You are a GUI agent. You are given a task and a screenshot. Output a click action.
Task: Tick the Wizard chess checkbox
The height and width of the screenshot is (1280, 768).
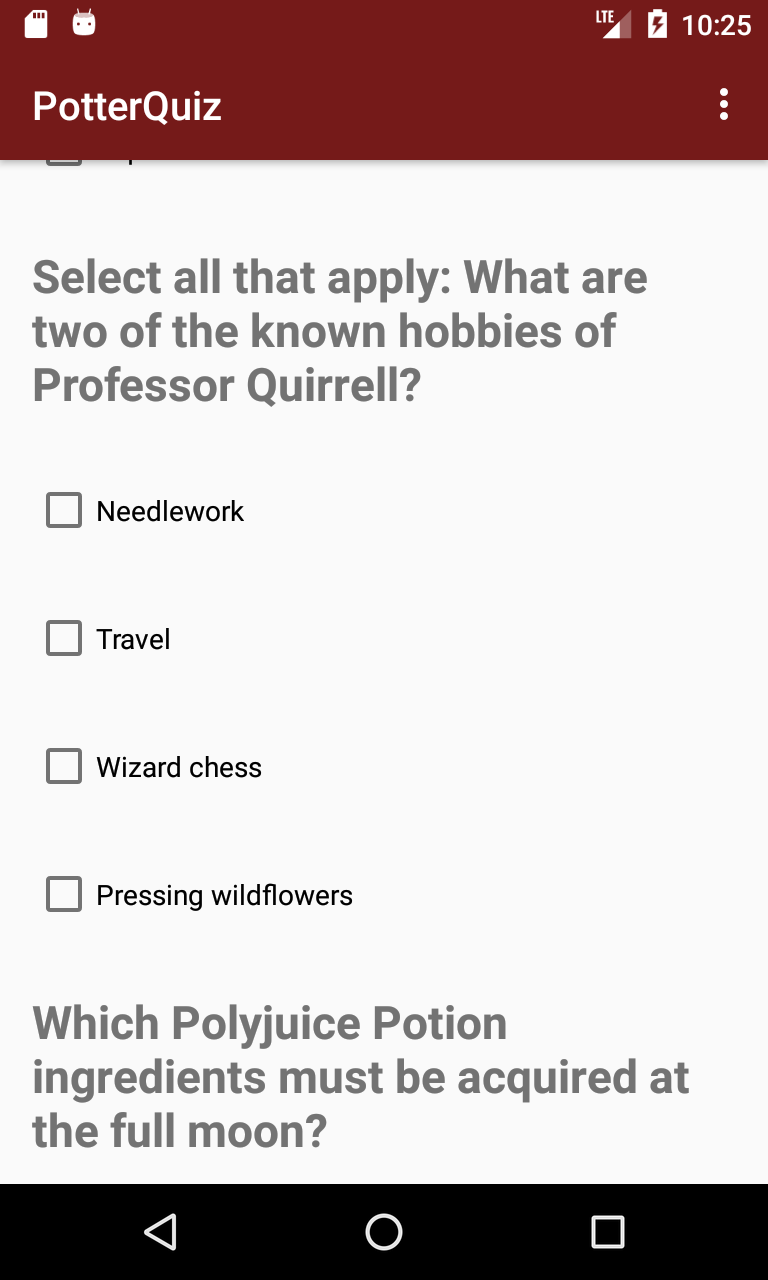pos(64,767)
